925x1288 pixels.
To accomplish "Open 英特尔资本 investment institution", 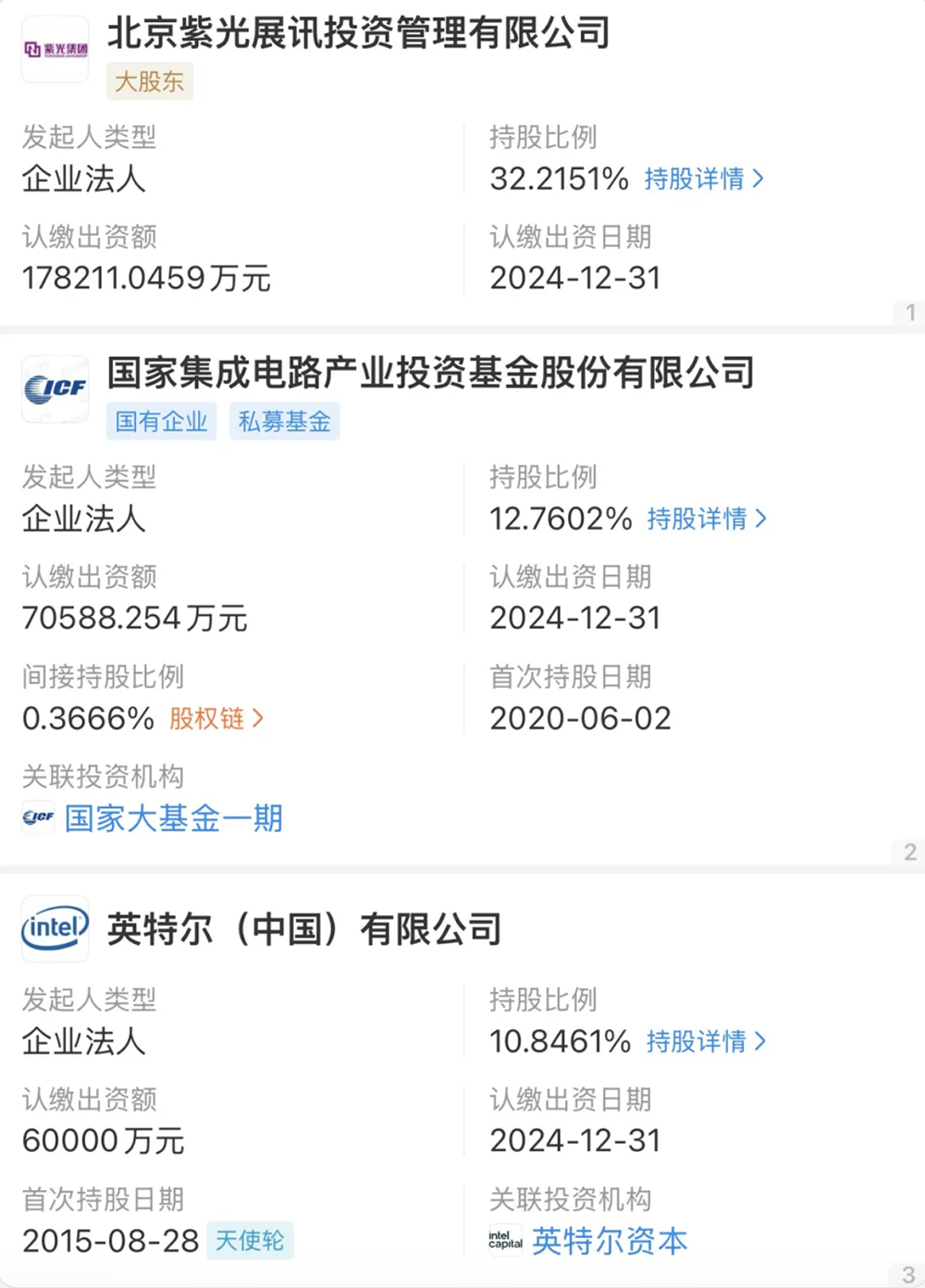I will pos(609,1241).
